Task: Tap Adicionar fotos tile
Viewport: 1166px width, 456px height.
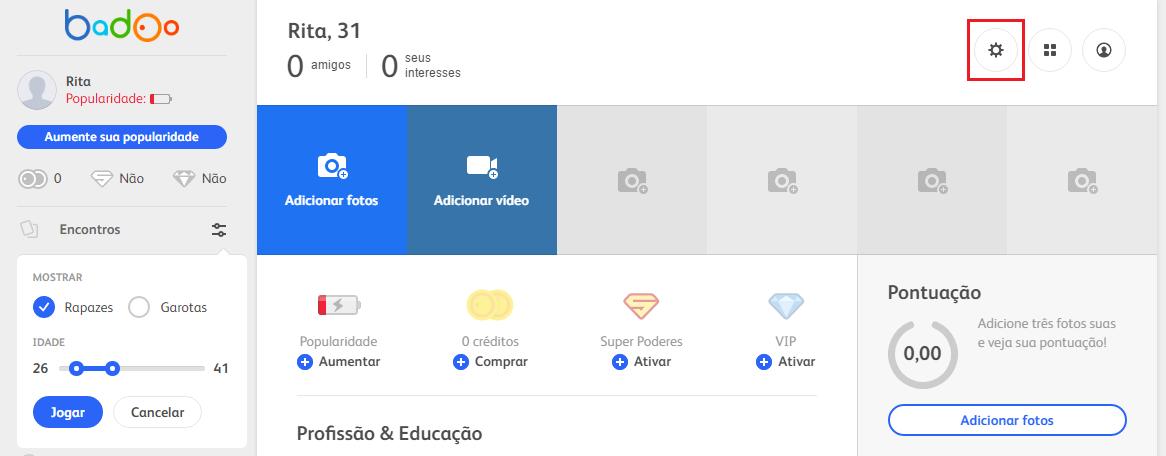Action: point(332,180)
